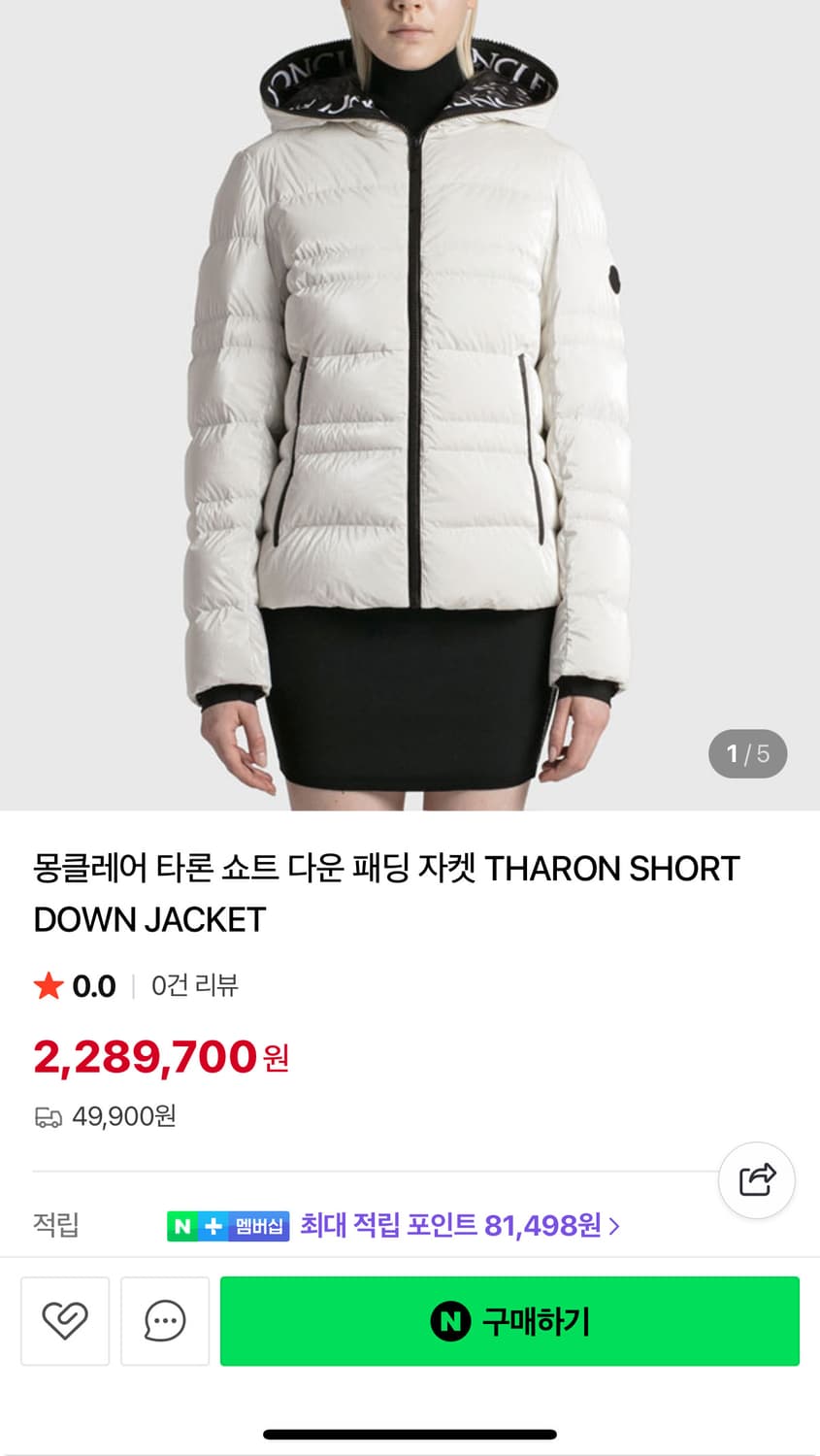Tap the green 구매하기 purchase button
This screenshot has width=820, height=1456.
511,1321
